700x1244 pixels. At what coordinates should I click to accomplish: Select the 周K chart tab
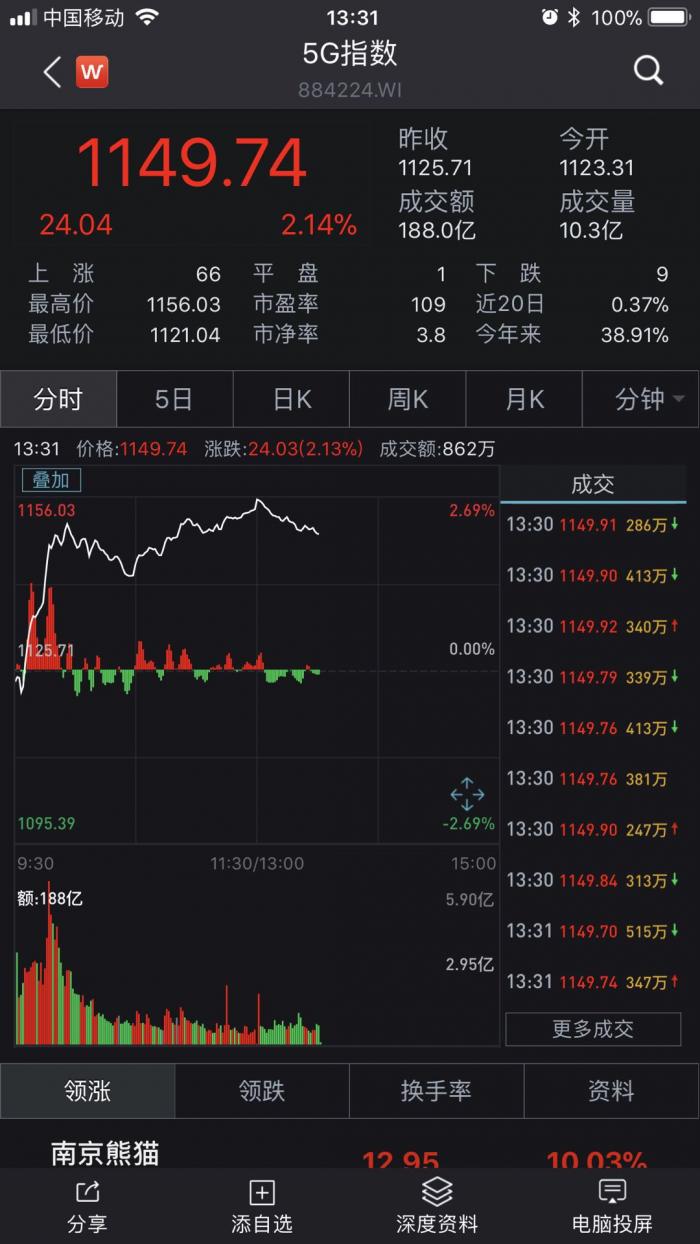[408, 400]
